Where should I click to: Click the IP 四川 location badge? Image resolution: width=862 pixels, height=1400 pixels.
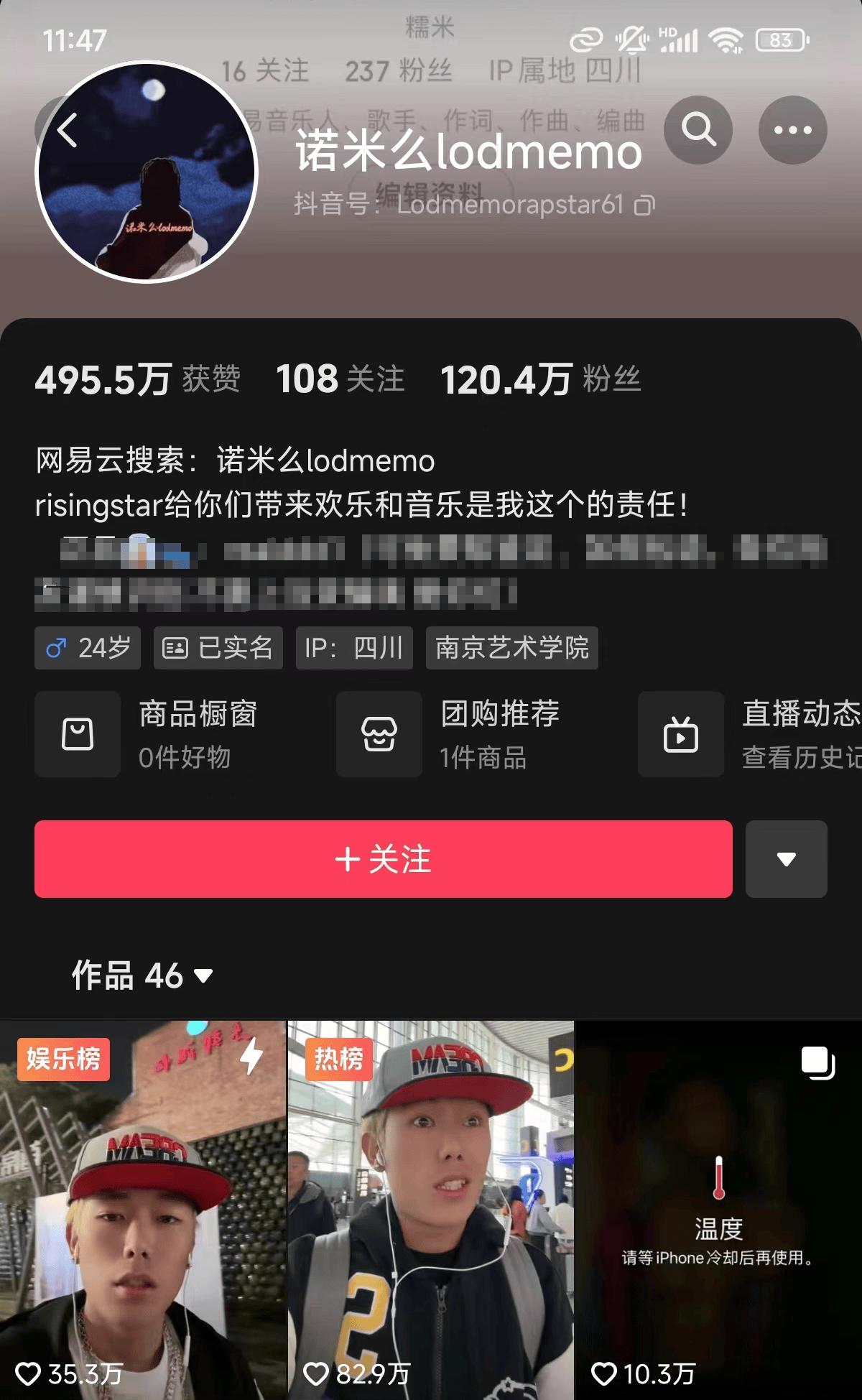pos(353,647)
